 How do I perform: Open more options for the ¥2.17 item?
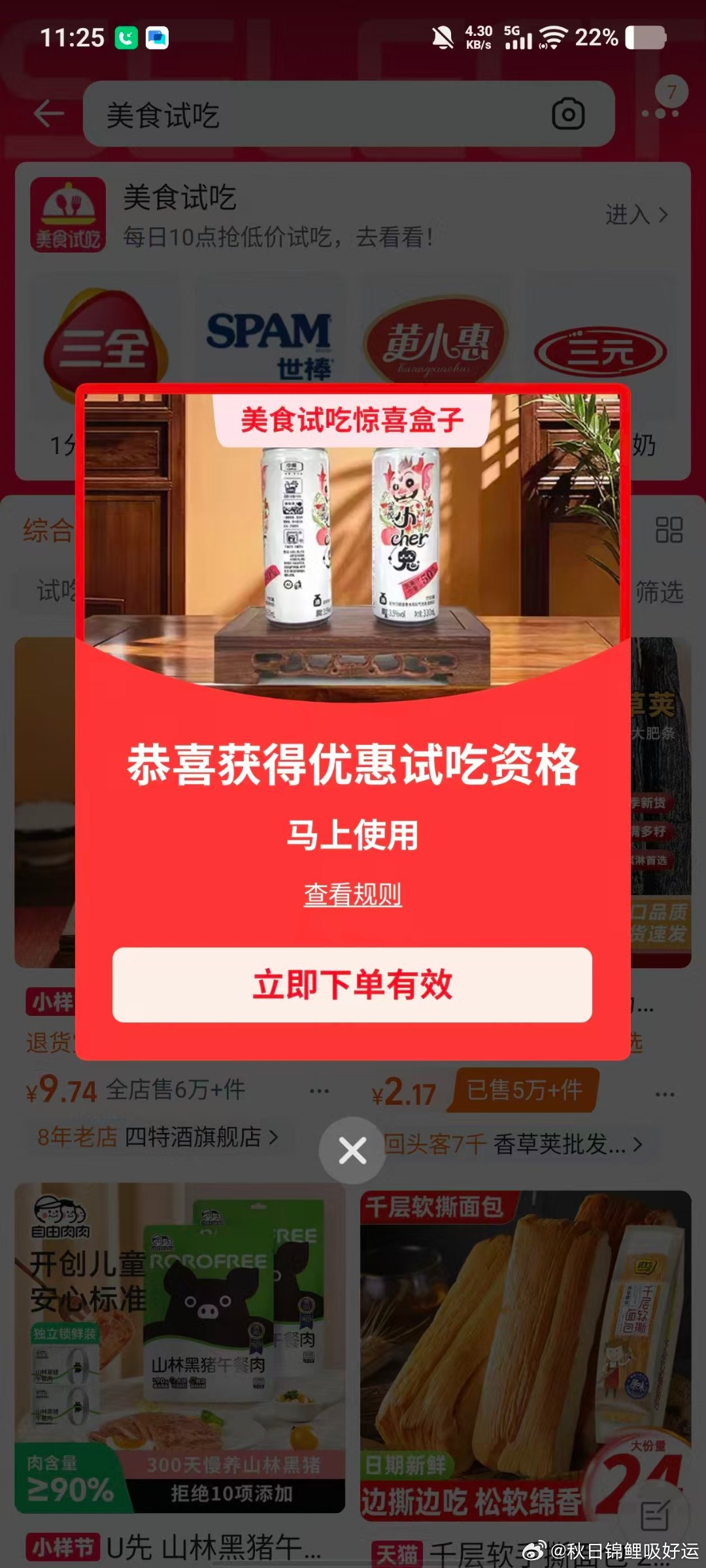665,1094
